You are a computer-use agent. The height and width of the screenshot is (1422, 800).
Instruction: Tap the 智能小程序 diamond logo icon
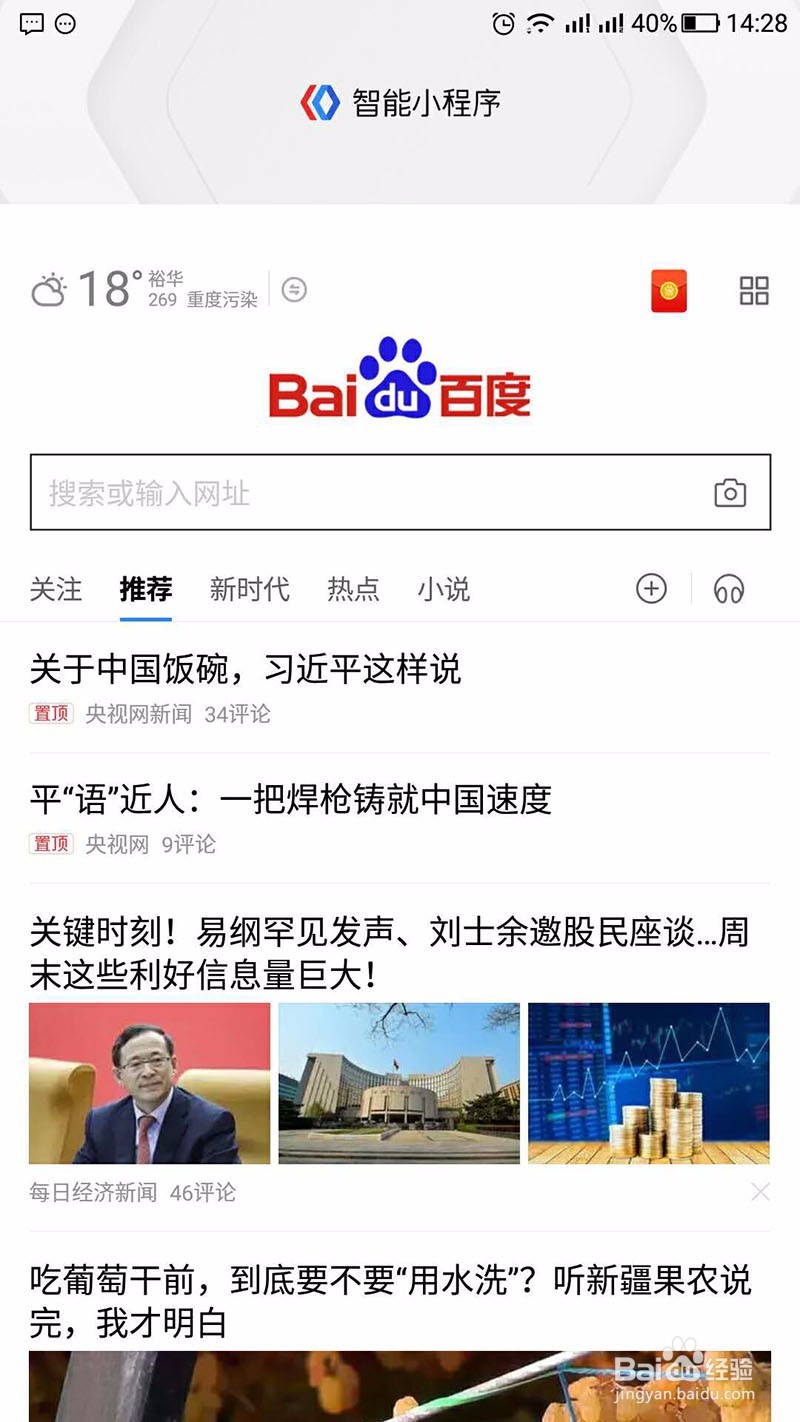pos(318,100)
